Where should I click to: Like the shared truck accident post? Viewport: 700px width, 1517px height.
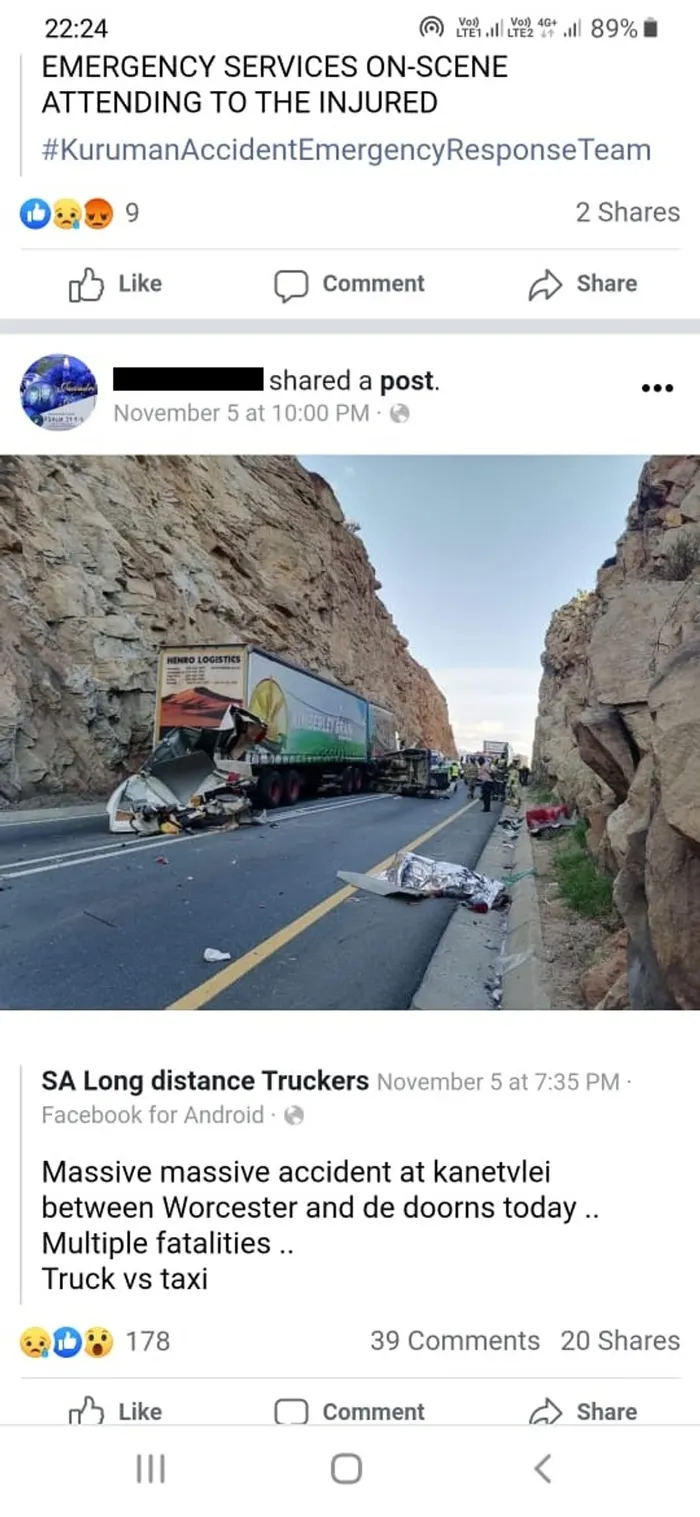coord(115,1411)
